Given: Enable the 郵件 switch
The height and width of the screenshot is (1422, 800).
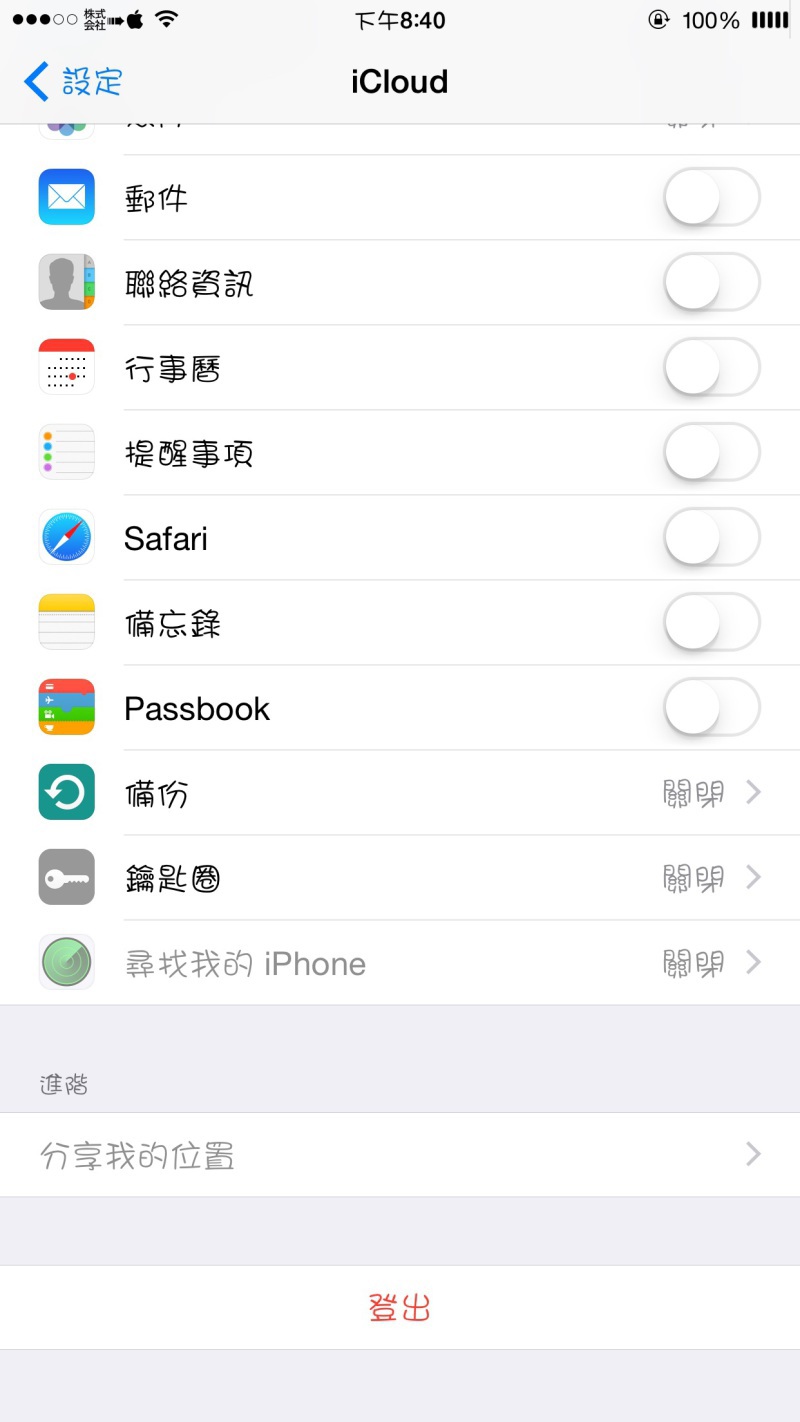Looking at the screenshot, I should (x=712, y=198).
